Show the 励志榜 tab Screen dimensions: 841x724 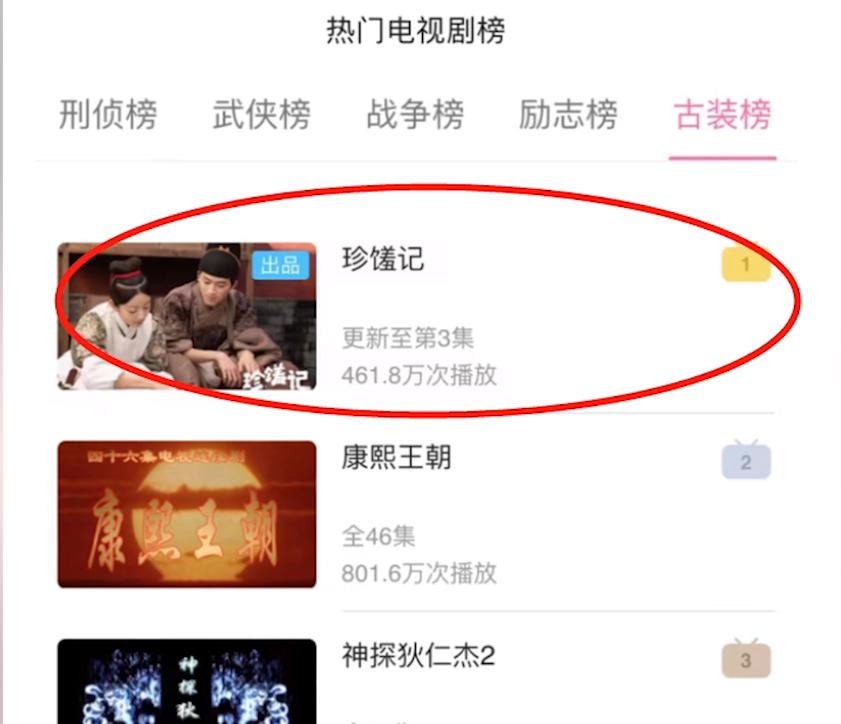[568, 115]
